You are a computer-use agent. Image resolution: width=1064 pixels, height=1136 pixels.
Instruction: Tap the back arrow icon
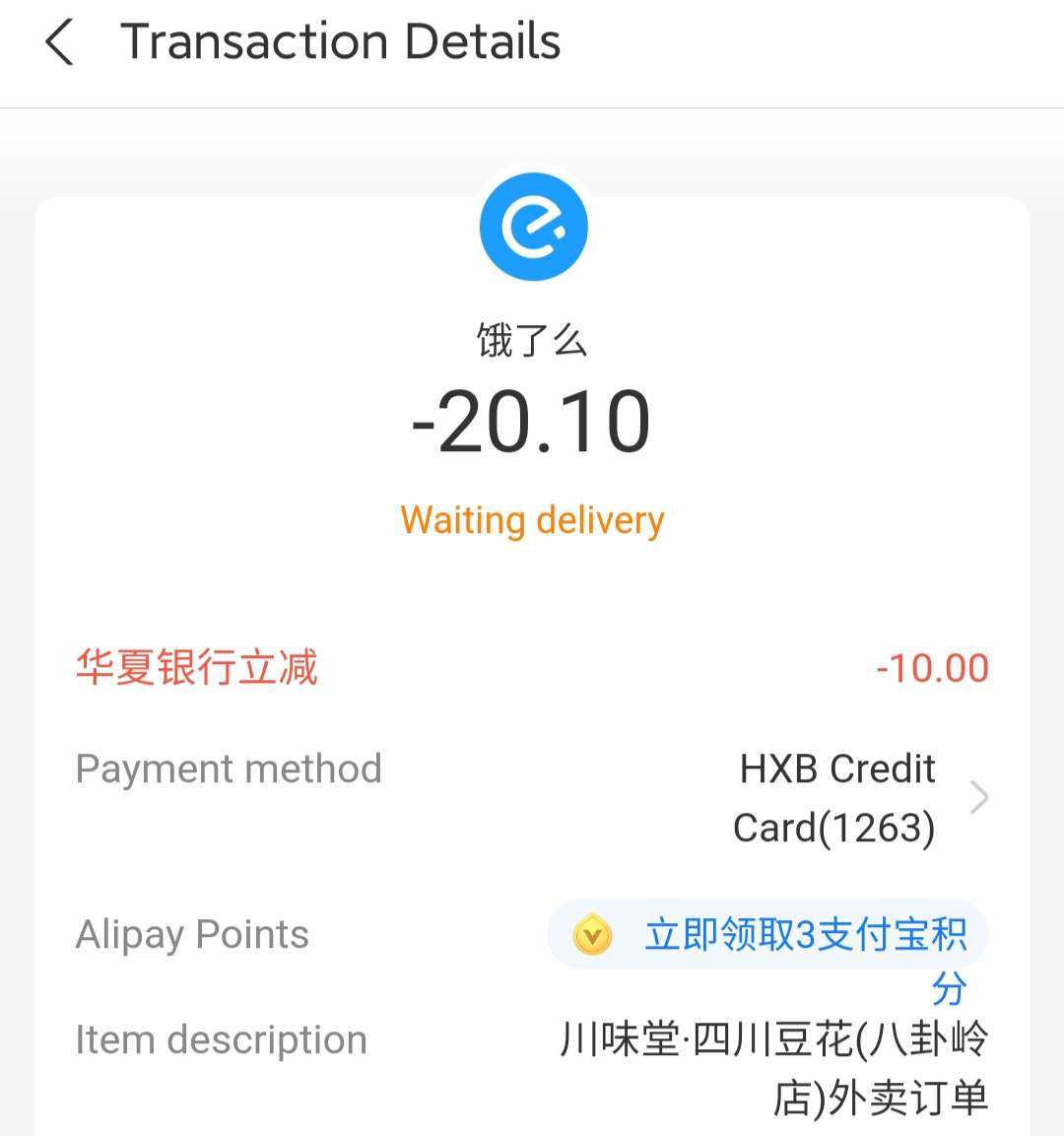(59, 41)
